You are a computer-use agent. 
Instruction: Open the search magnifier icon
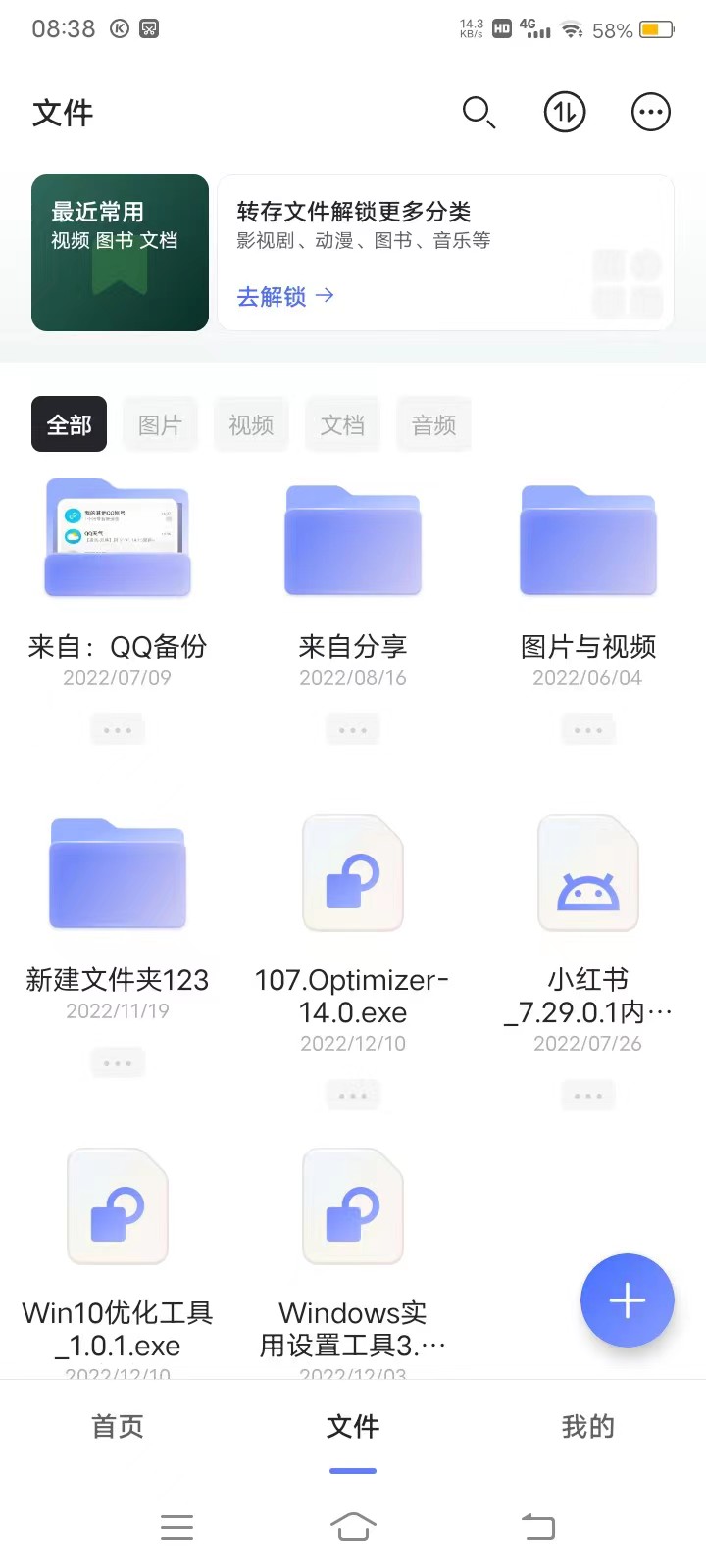pos(479,113)
